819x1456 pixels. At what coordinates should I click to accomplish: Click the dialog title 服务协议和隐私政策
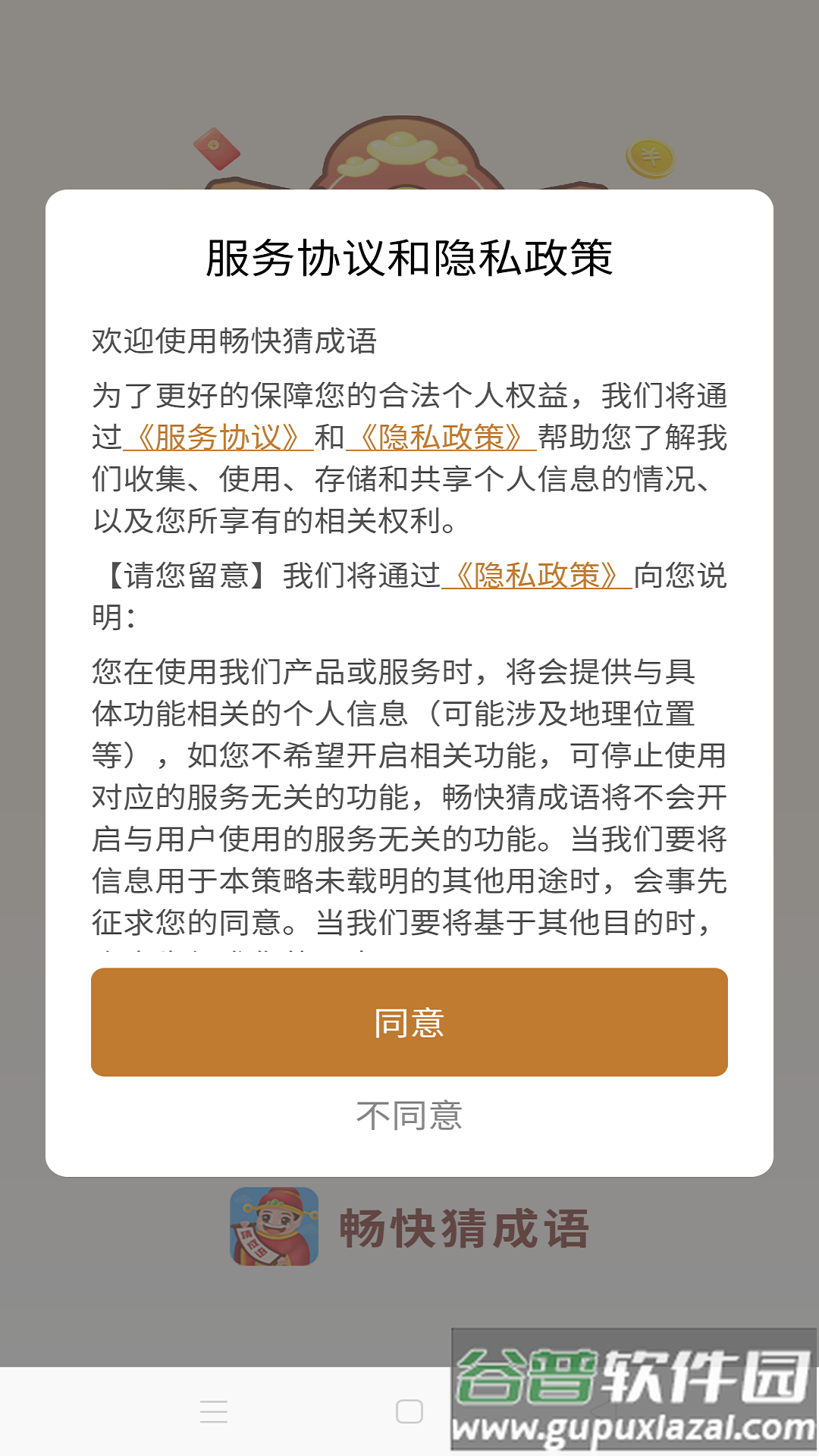point(409,258)
